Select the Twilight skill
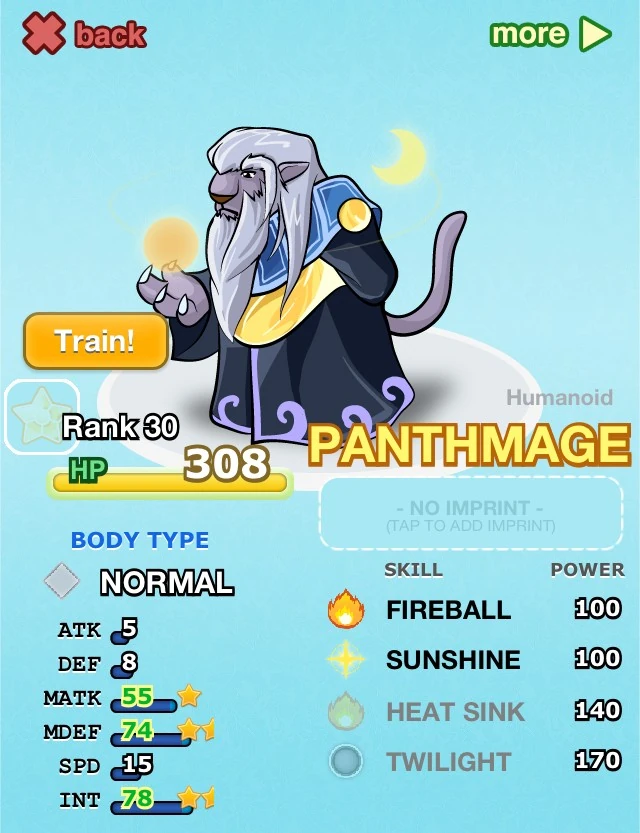The image size is (640, 833). pos(450,762)
